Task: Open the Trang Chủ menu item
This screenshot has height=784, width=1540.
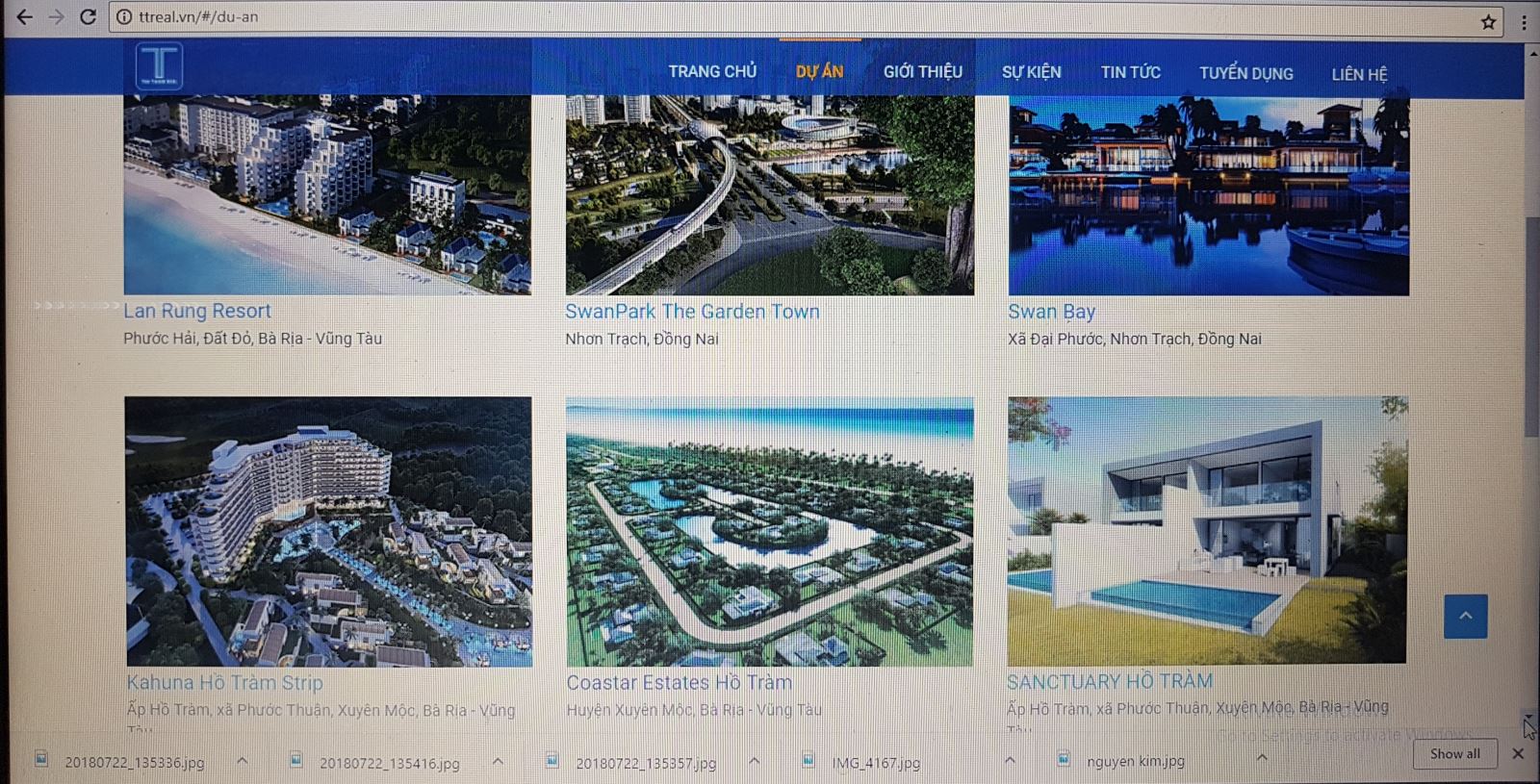Action: (712, 72)
